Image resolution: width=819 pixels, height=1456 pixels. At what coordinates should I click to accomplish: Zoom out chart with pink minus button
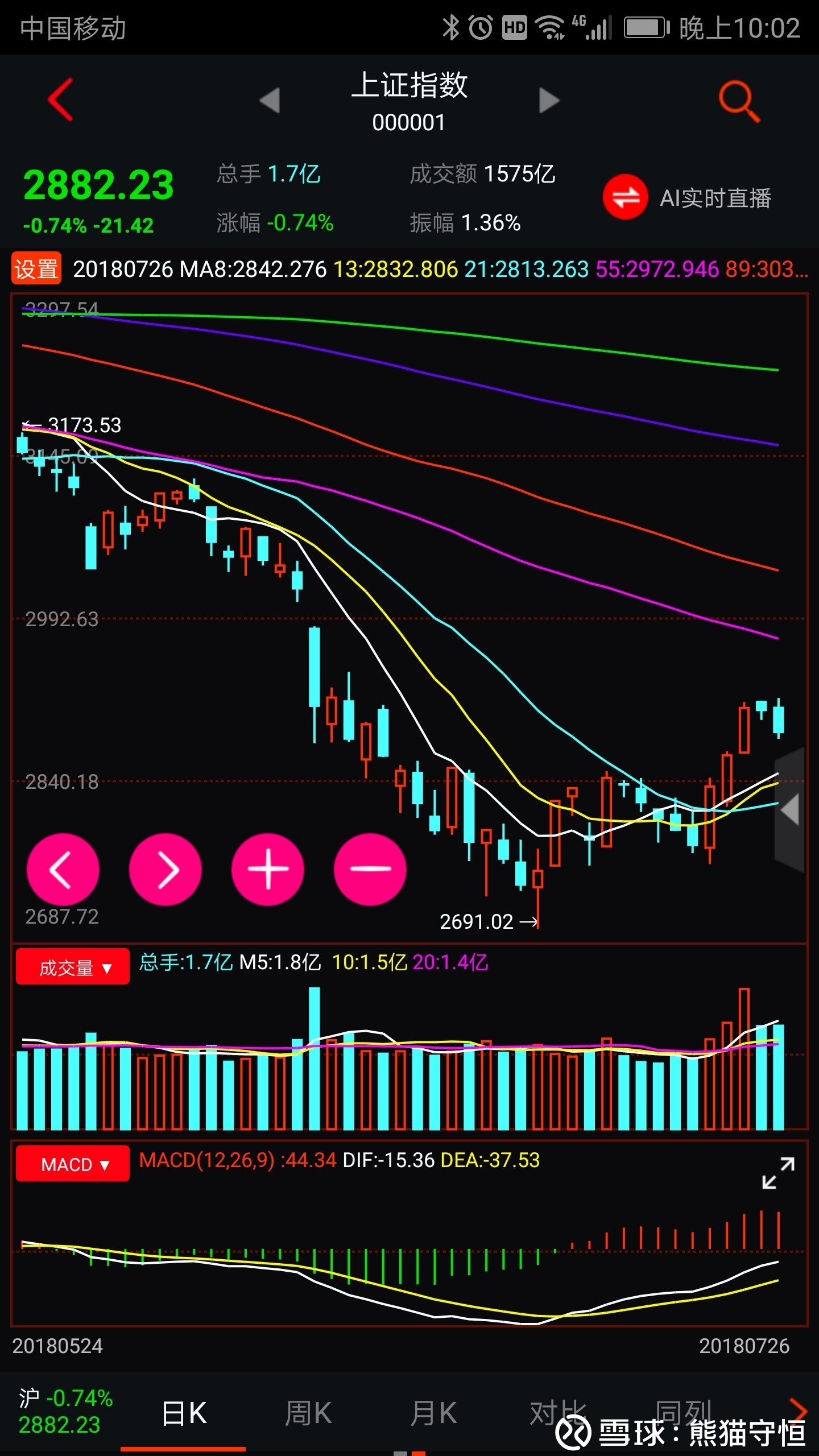tap(370, 869)
